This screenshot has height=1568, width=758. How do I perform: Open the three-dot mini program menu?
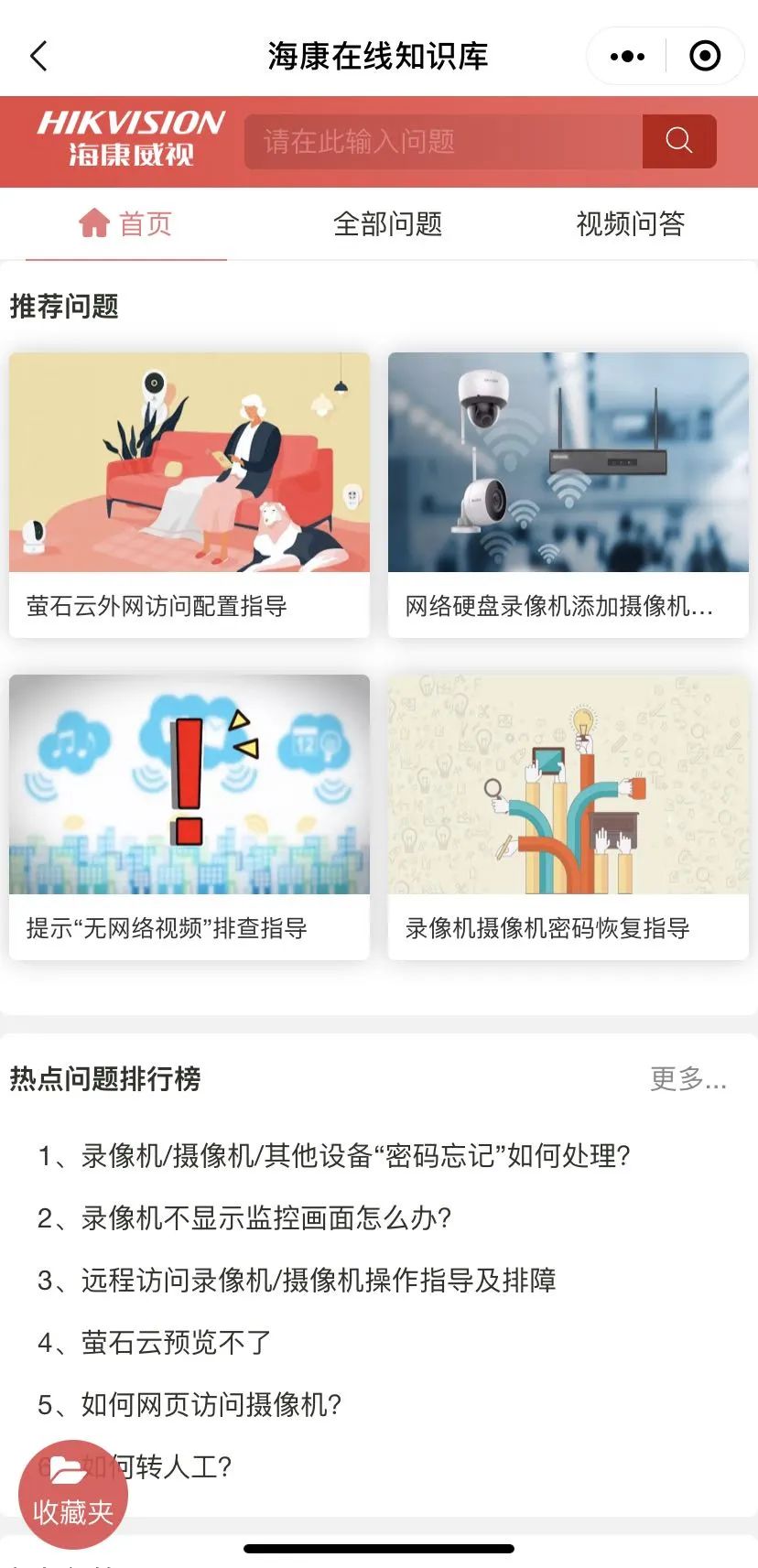pos(627,56)
